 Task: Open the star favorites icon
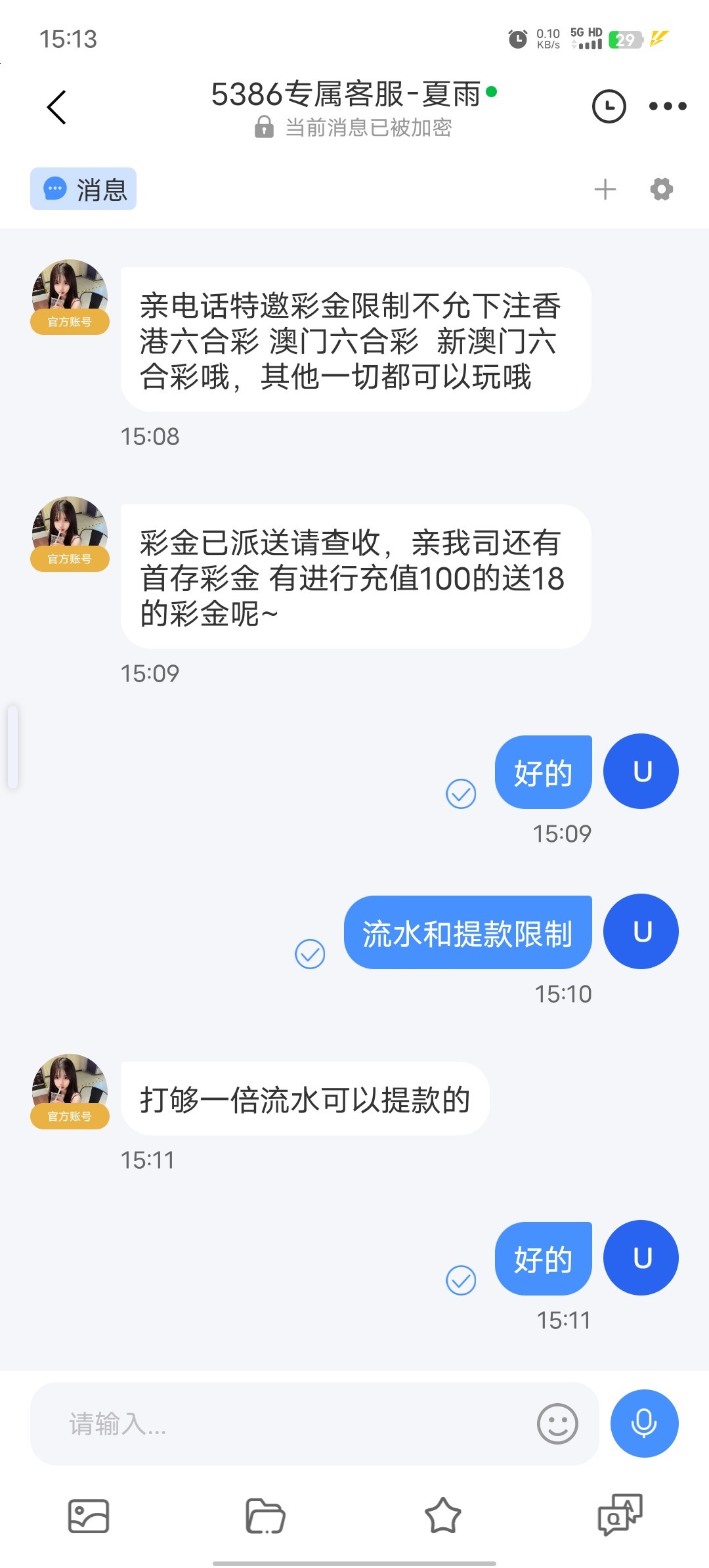coord(443,1516)
